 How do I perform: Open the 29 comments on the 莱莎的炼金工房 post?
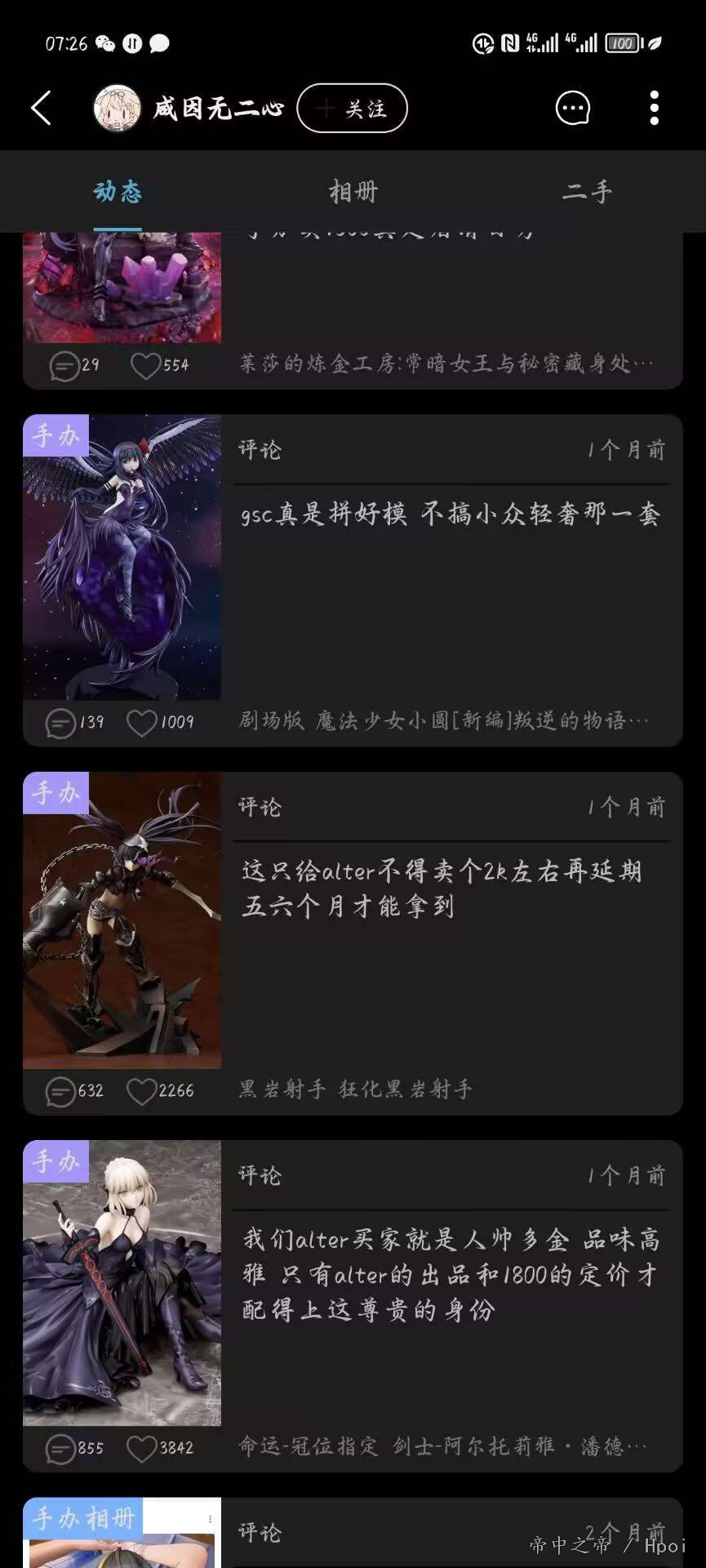click(64, 365)
